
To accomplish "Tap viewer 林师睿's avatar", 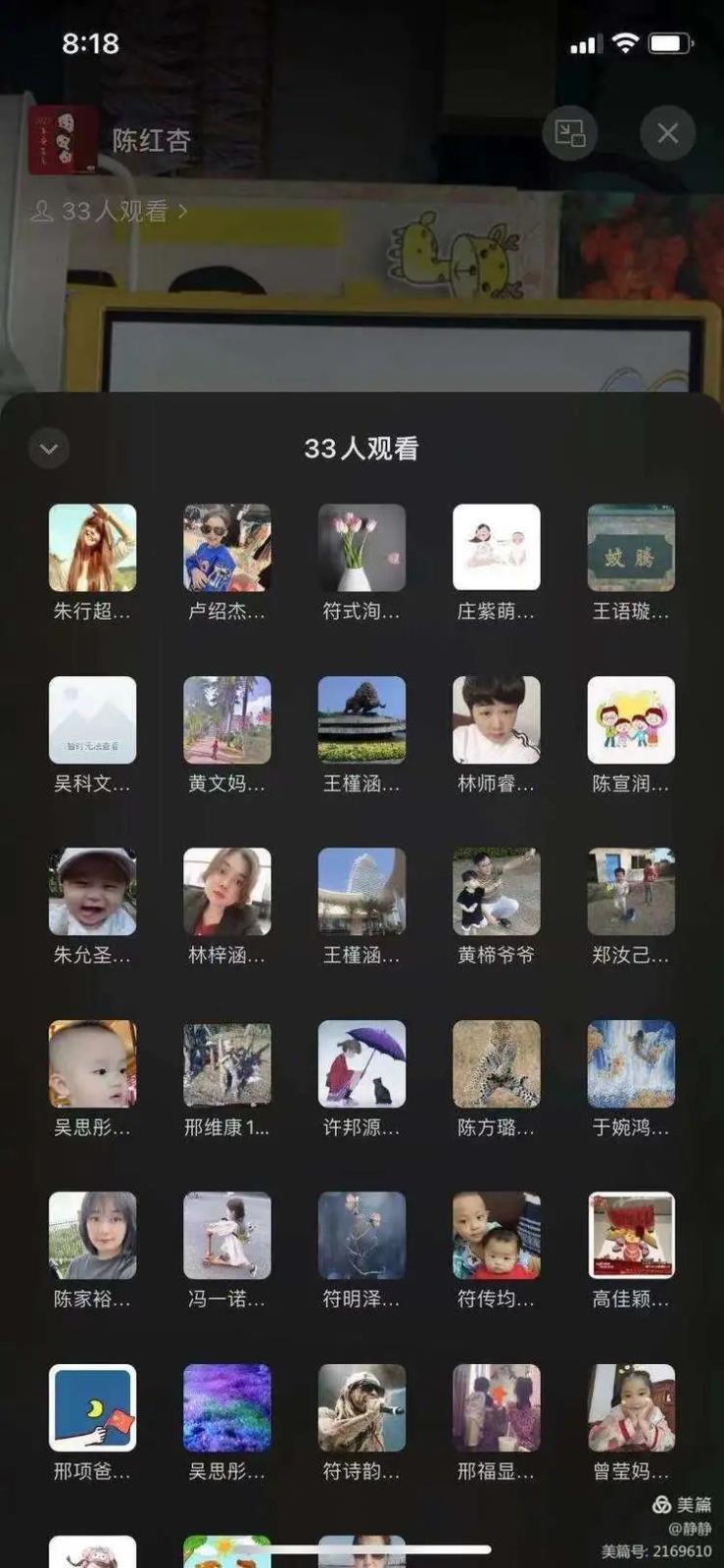I will click(496, 720).
